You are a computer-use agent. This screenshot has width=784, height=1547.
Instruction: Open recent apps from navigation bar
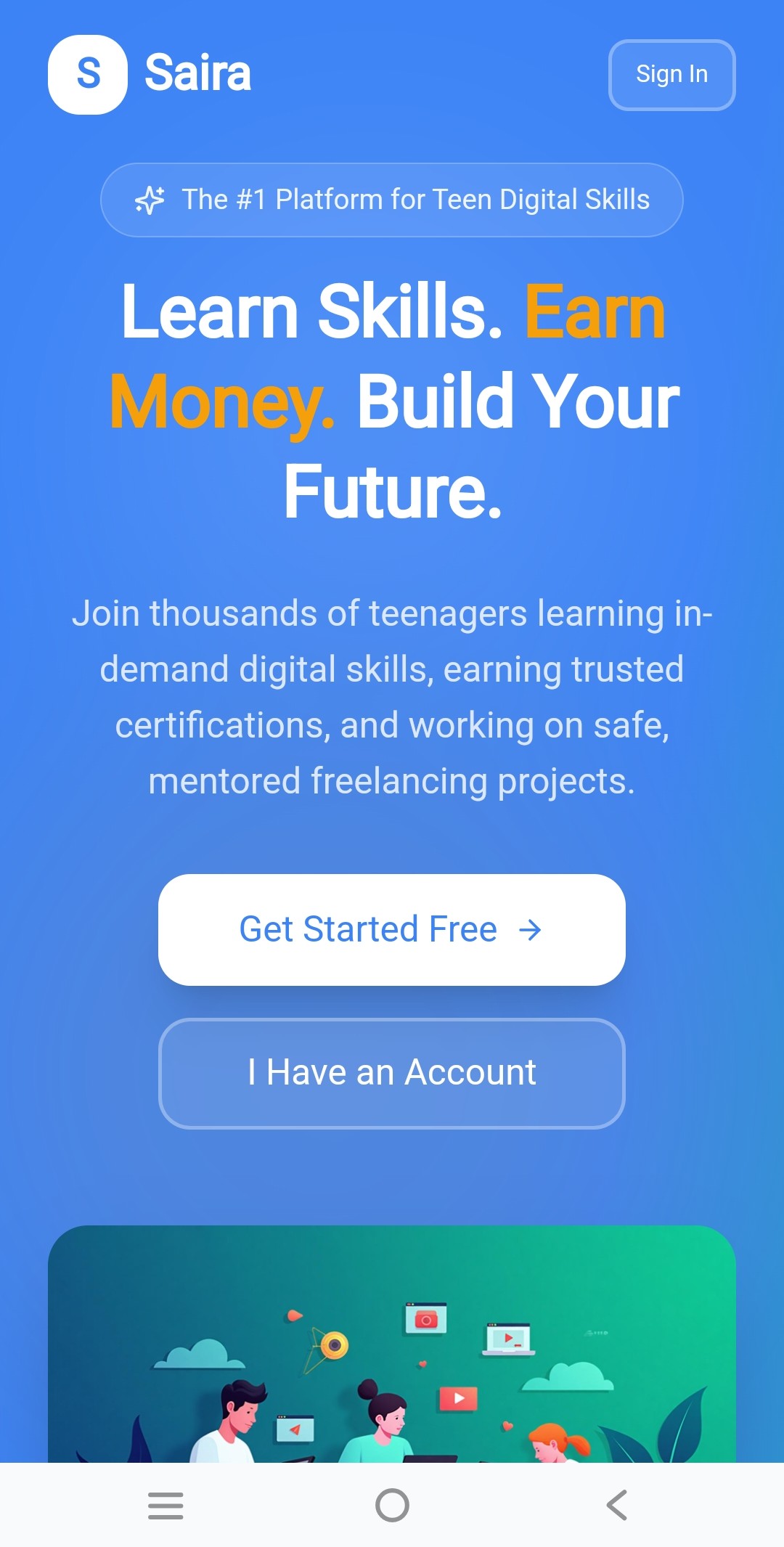coord(166,1505)
